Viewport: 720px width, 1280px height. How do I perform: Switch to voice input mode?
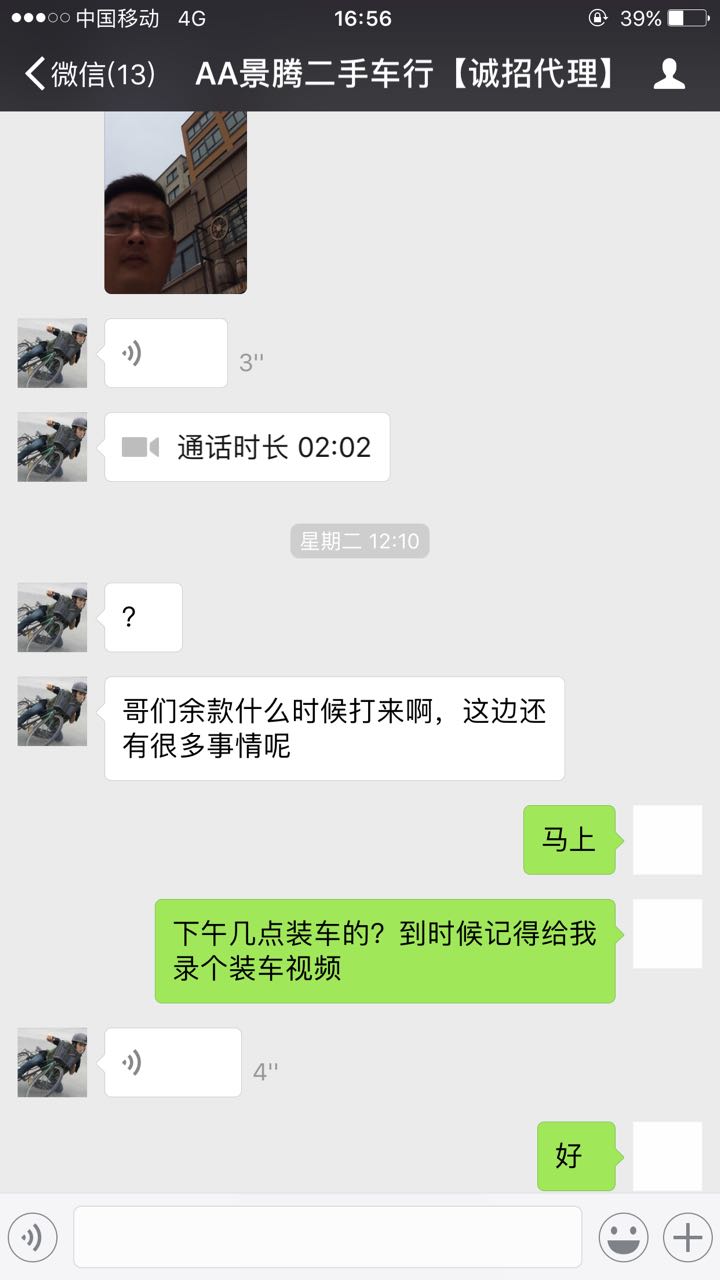[x=32, y=1238]
